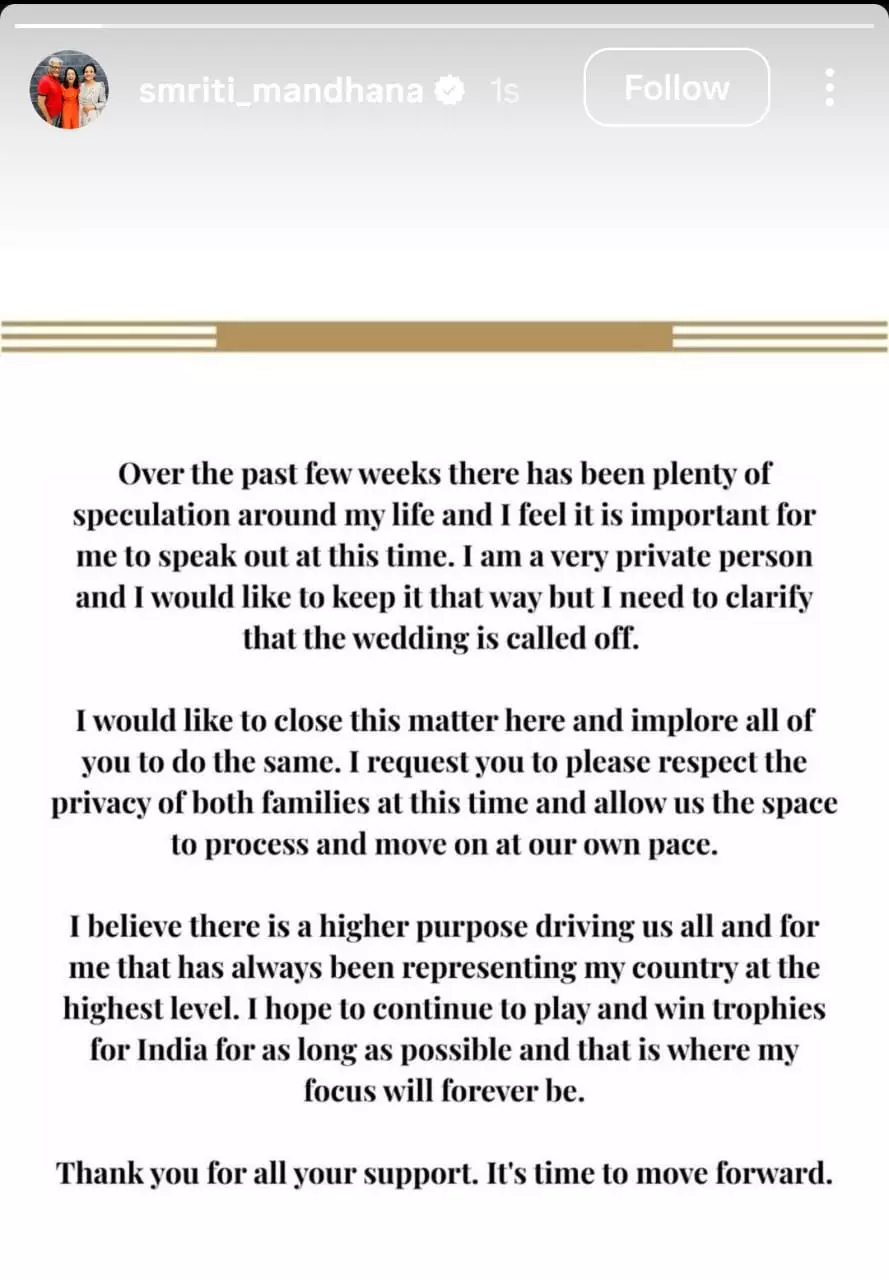Open smriti_mandhana's profile picture

[69, 89]
